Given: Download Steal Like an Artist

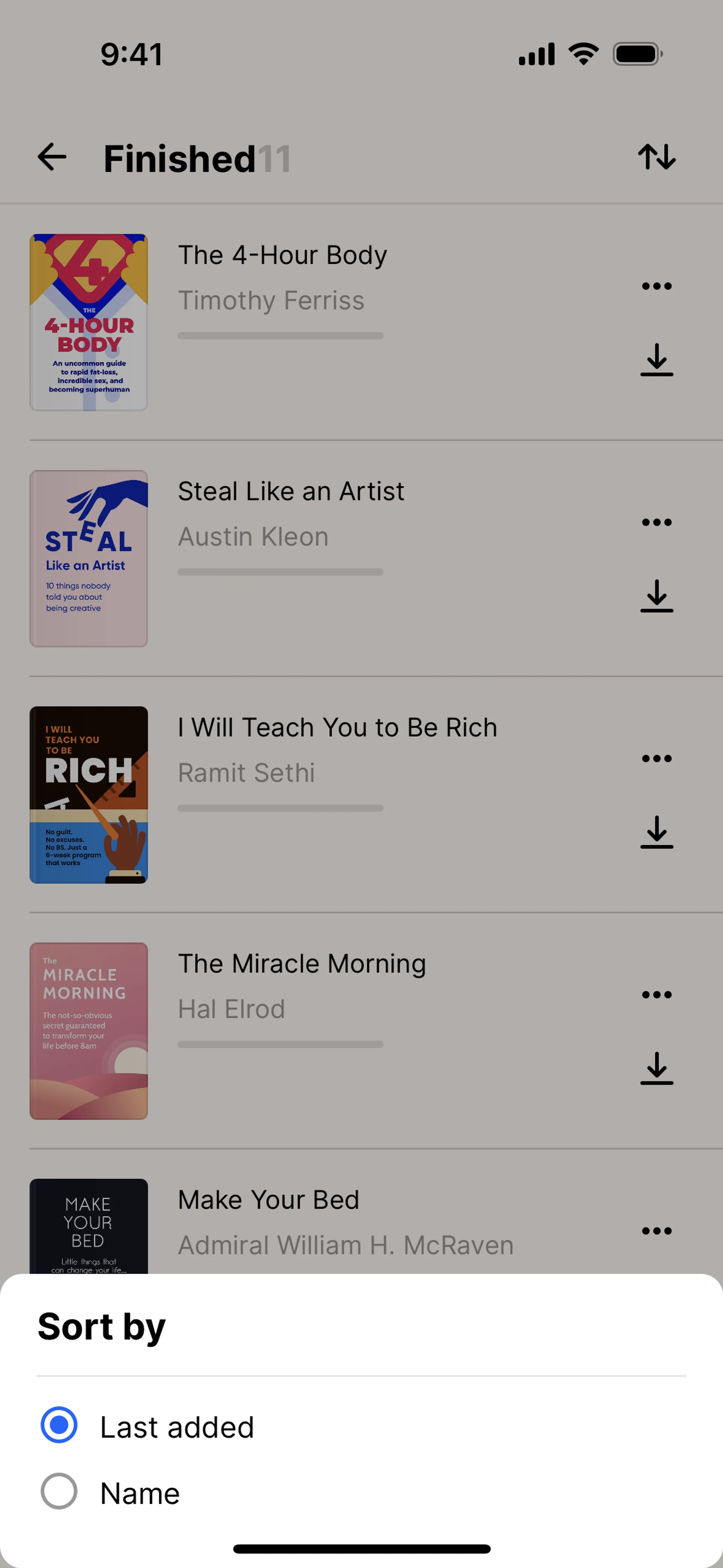Looking at the screenshot, I should pyautogui.click(x=657, y=596).
